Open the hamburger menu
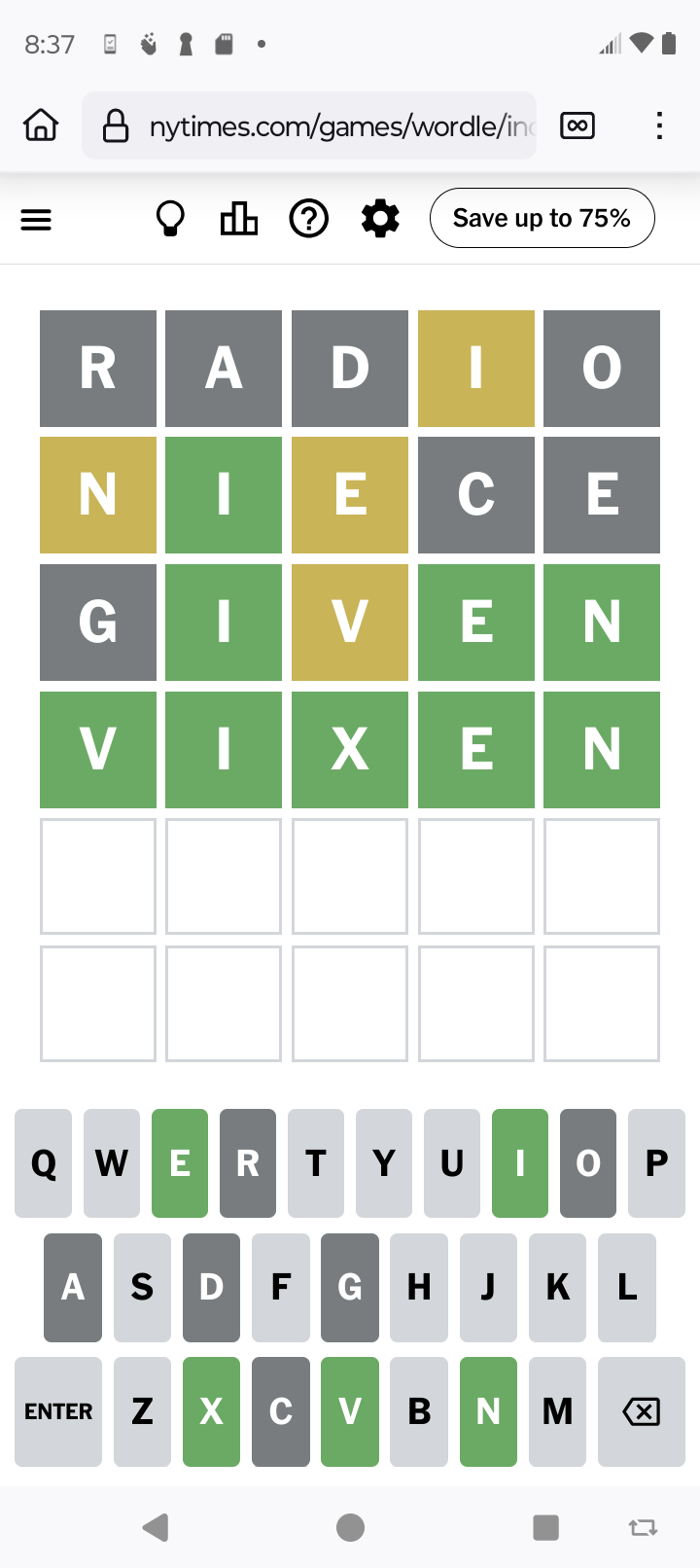This screenshot has height=1568, width=700. click(x=36, y=220)
